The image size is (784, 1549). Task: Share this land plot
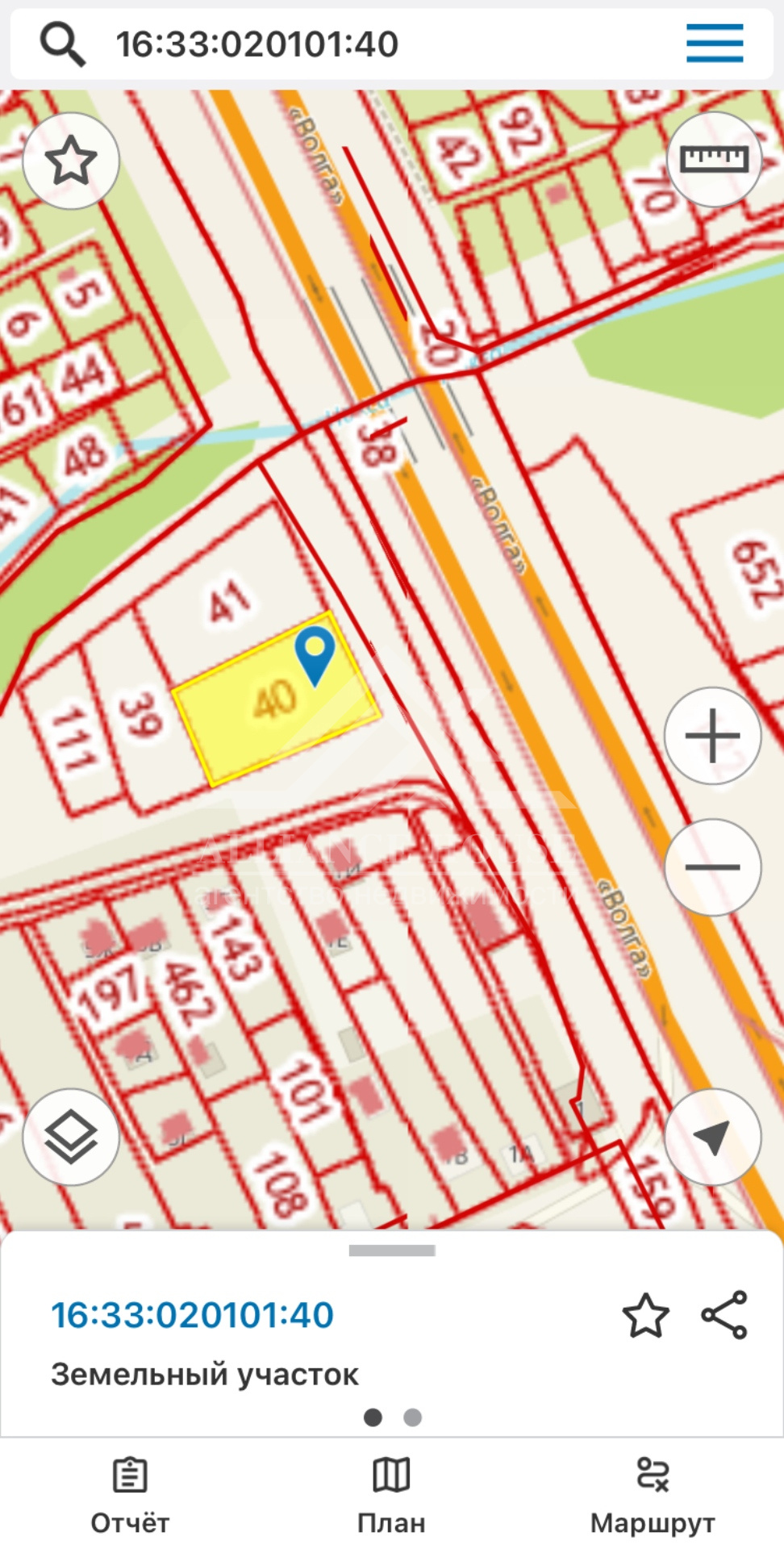coord(724,1315)
